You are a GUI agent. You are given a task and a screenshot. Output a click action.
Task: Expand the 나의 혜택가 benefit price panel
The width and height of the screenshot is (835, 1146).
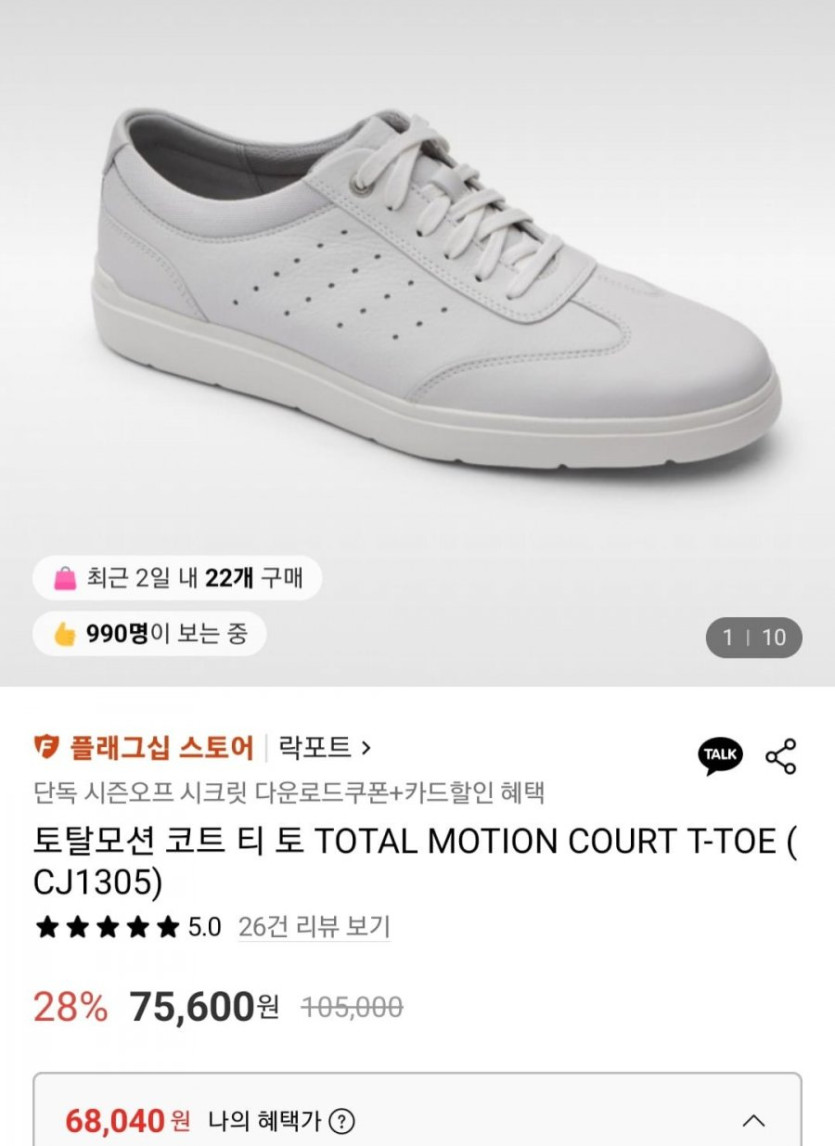pos(754,1121)
